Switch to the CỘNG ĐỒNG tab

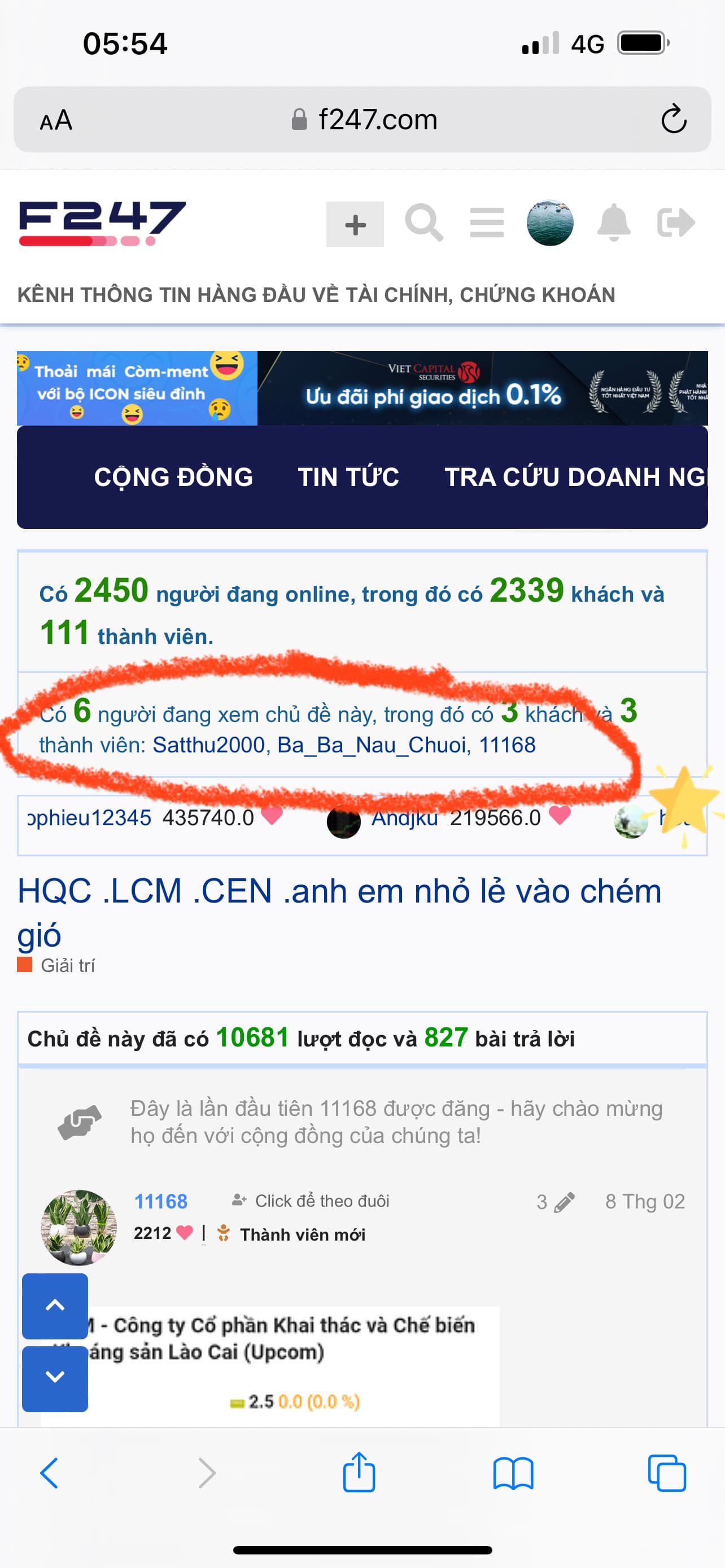pyautogui.click(x=173, y=477)
